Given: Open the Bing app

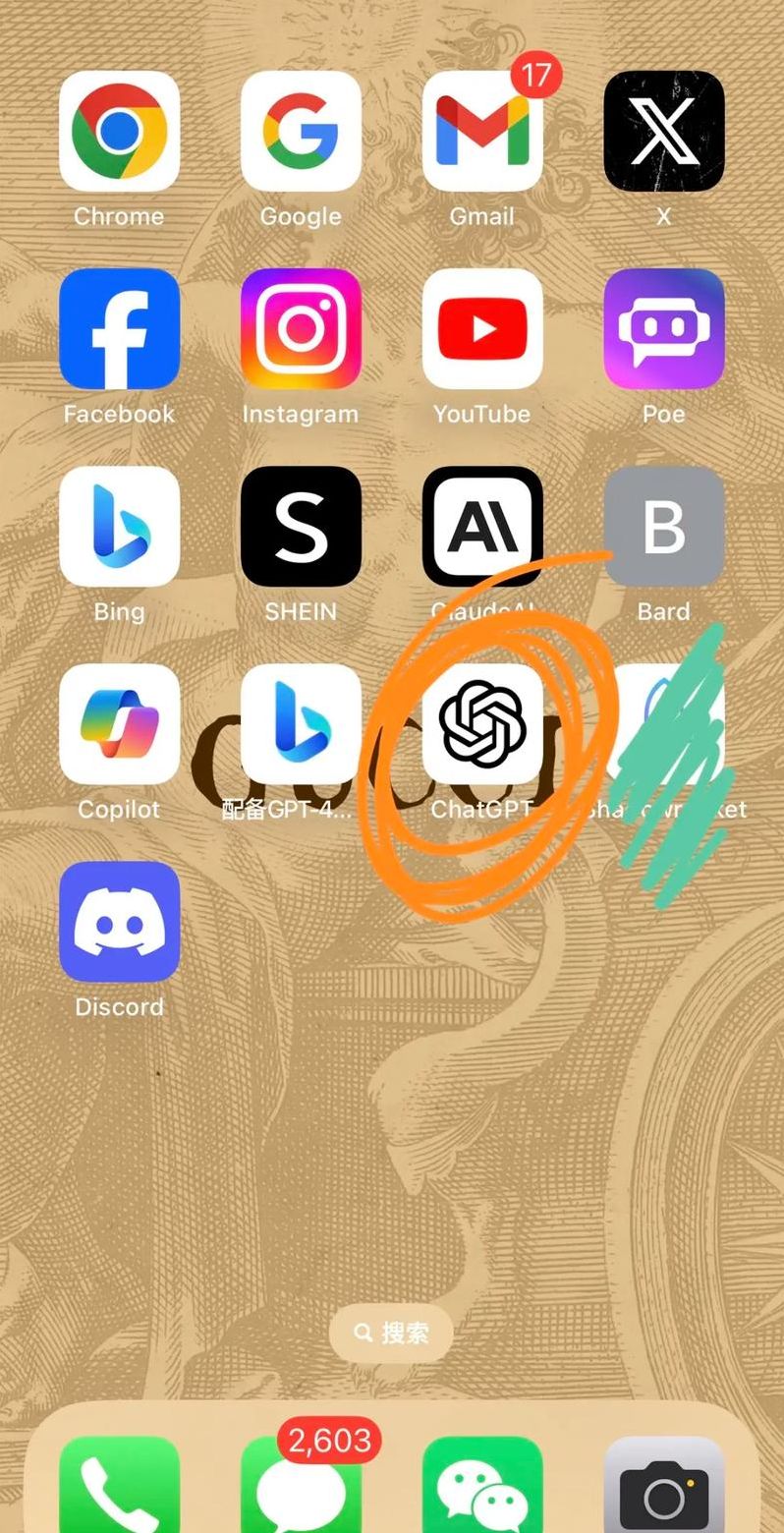Looking at the screenshot, I should tap(119, 527).
